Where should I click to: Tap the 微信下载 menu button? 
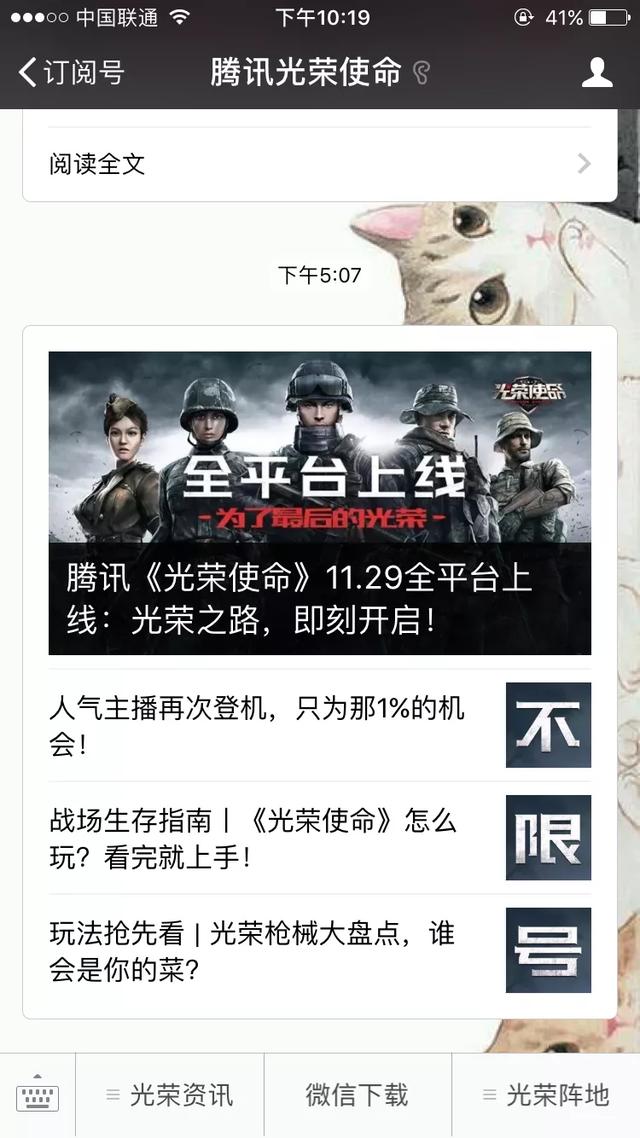(x=357, y=1096)
